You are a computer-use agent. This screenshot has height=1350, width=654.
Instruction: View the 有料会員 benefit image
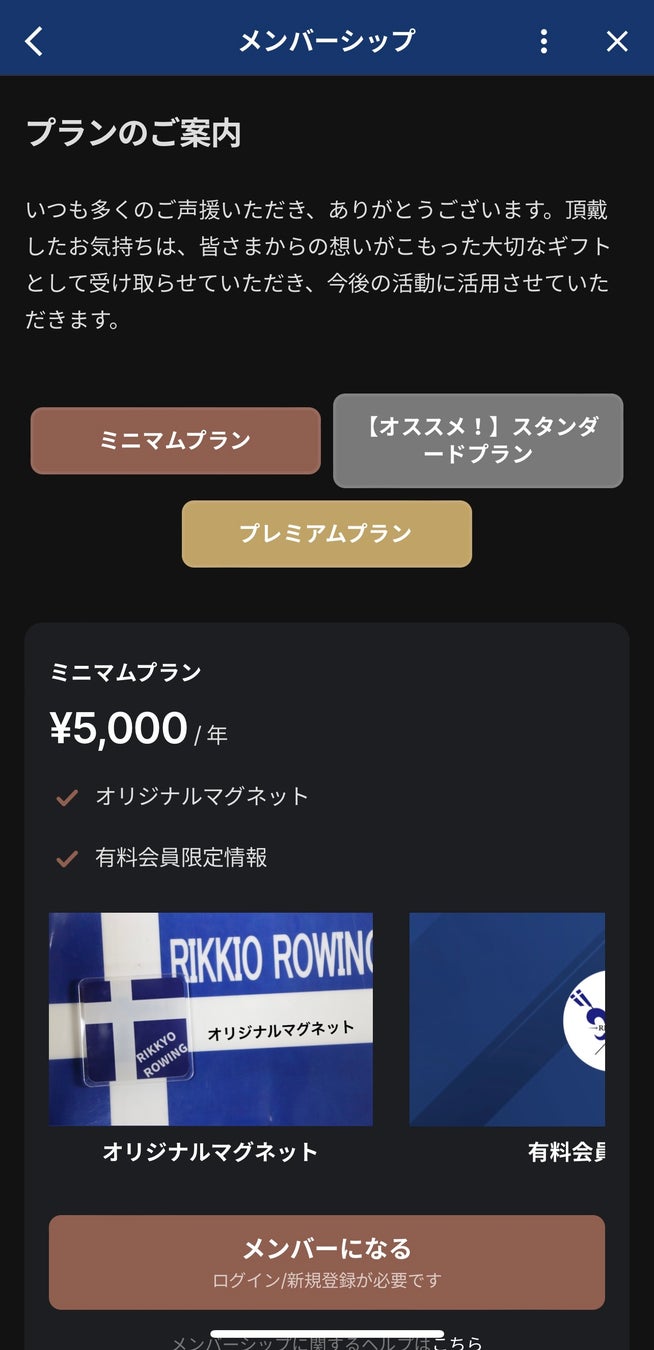(x=507, y=1019)
